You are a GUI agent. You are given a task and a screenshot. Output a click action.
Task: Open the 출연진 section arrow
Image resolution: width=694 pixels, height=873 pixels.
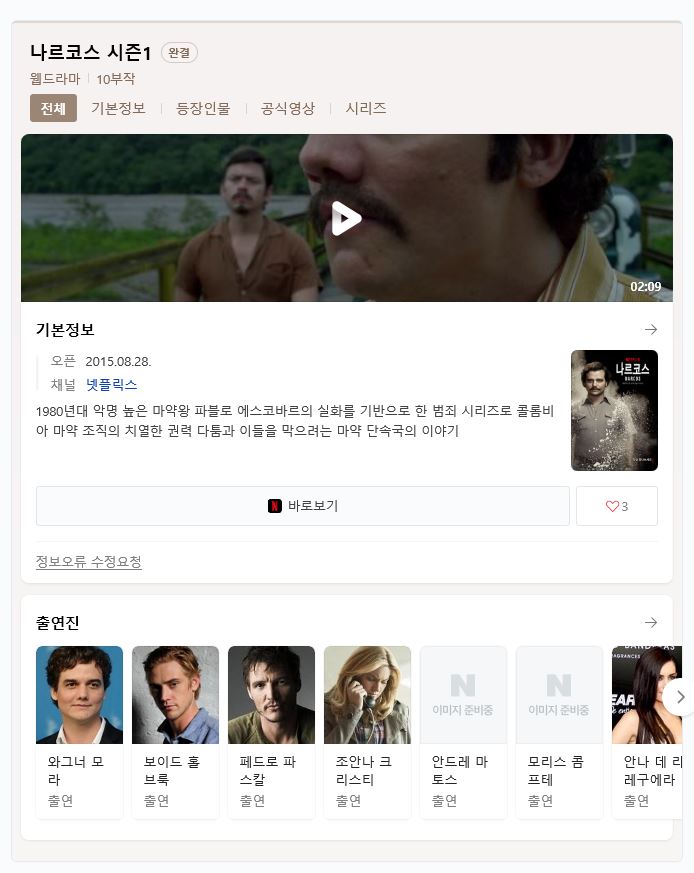(651, 622)
